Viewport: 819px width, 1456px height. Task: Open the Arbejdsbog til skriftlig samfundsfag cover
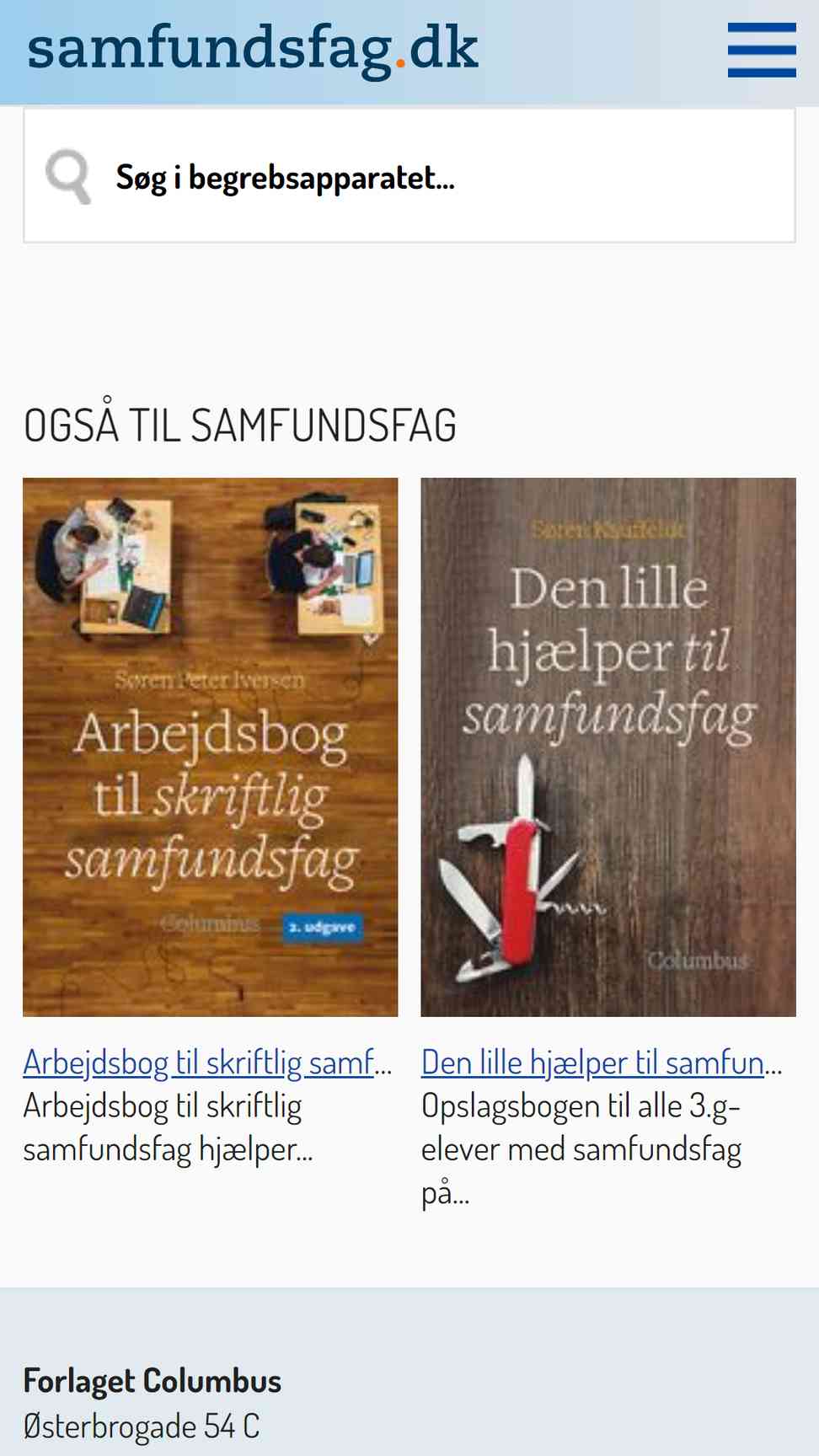(210, 747)
